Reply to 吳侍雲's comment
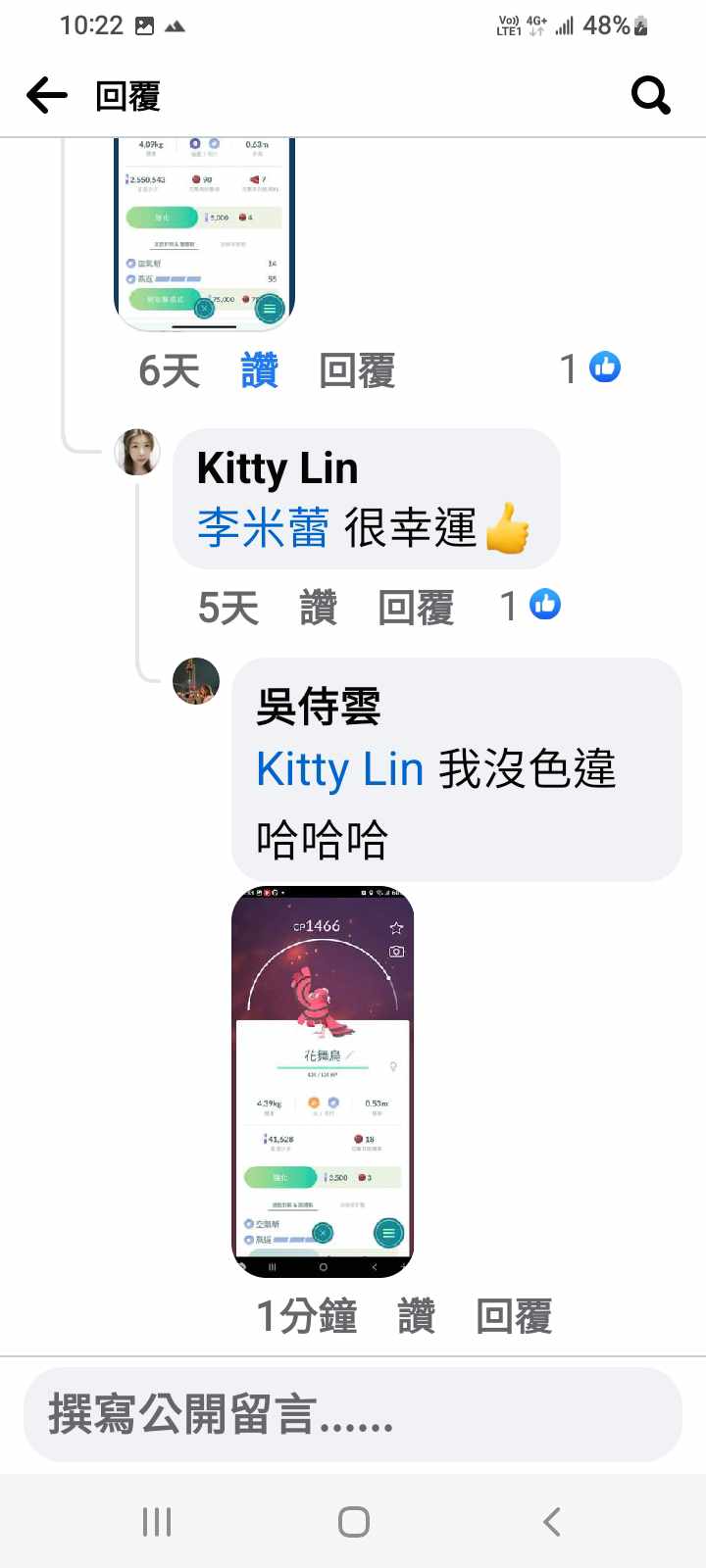The width and height of the screenshot is (706, 1568). tap(514, 1316)
